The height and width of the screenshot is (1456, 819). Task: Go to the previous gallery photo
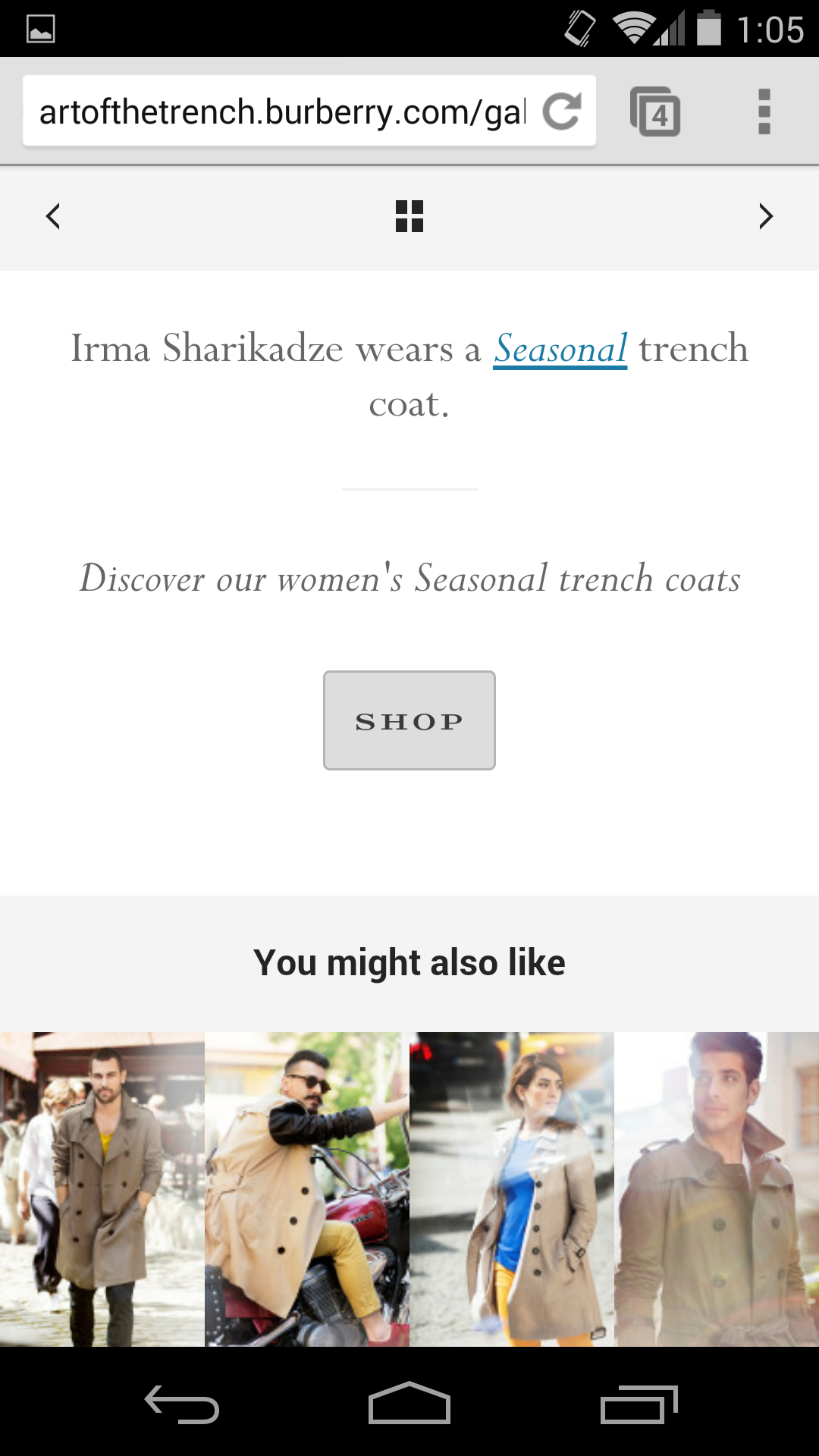tap(53, 216)
